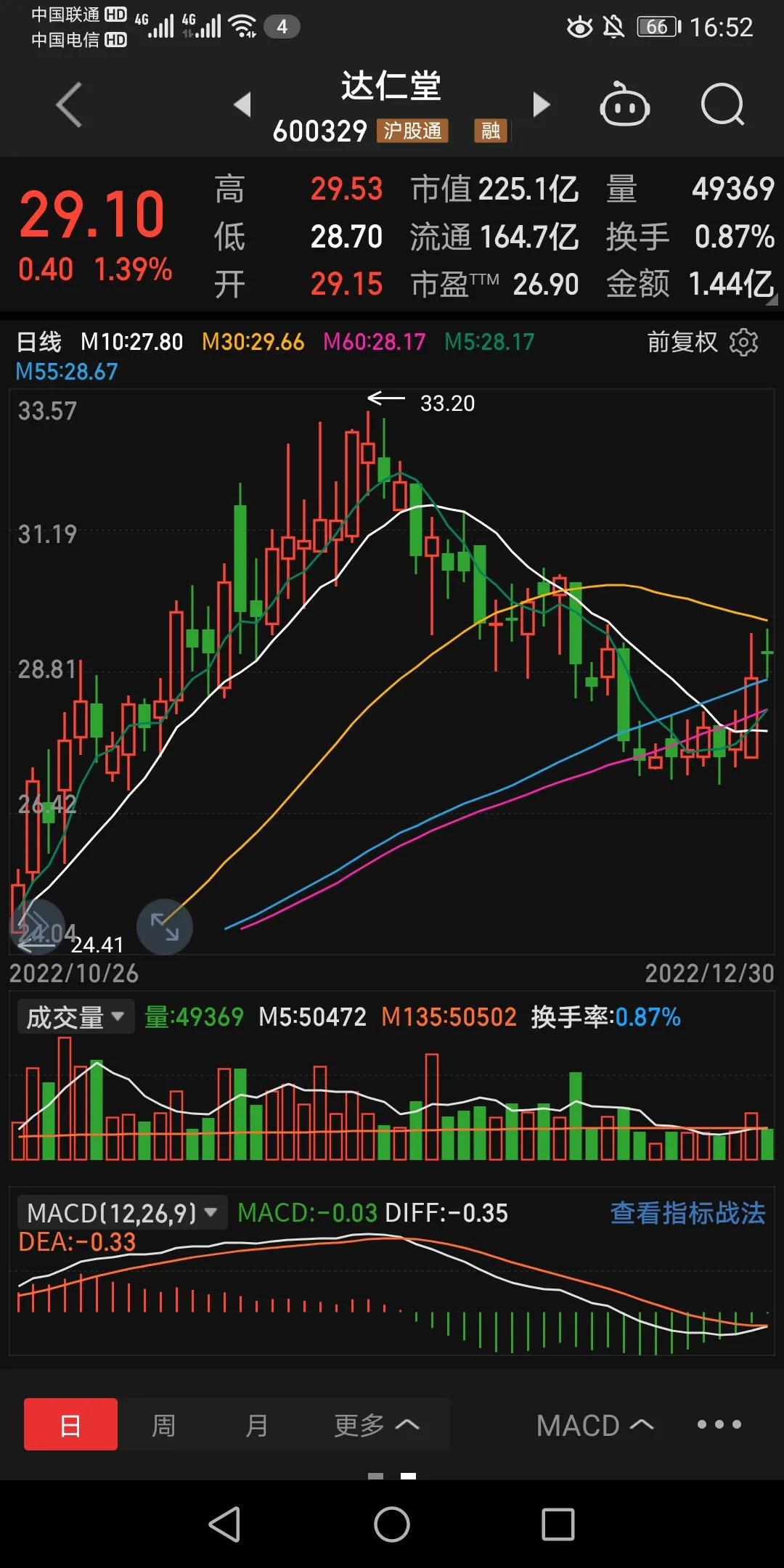Switch to the 周 weekly chart
The image size is (784, 1568).
(x=163, y=1425)
